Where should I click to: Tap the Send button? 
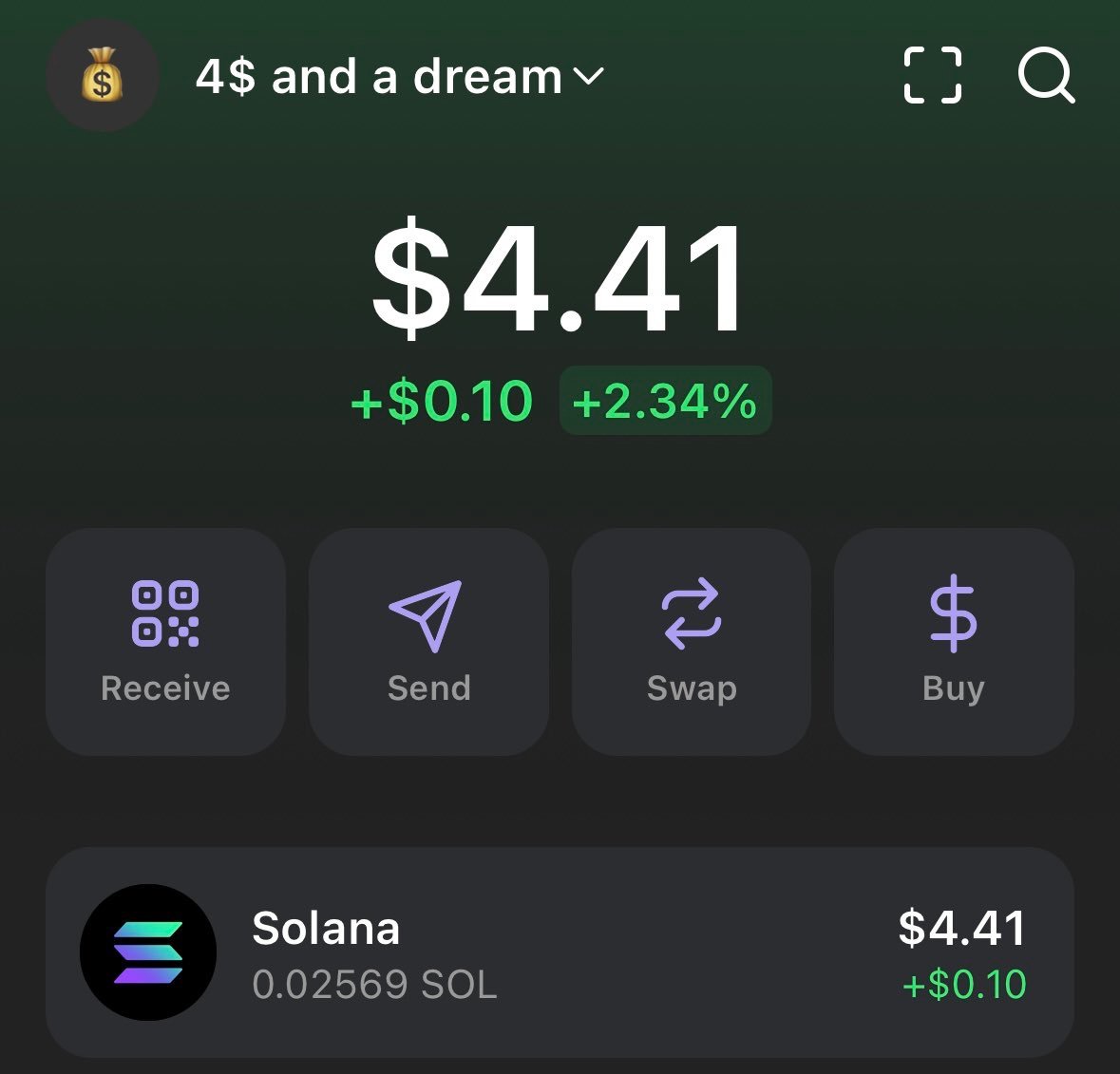click(x=428, y=642)
